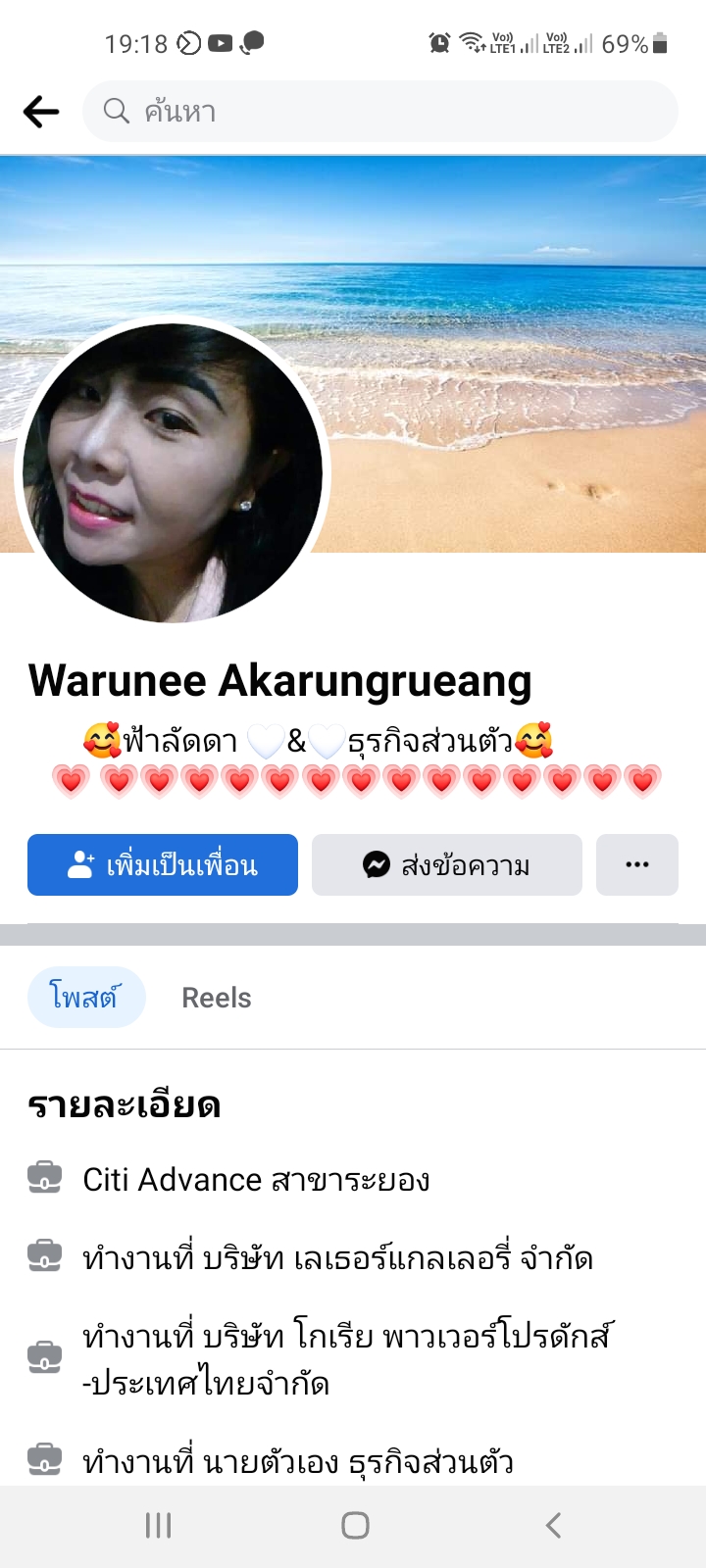Viewport: 706px width, 1568px height.
Task: Open the บริษัท โกเรีย พาวเวอร์โปรดักส์ workplace row
Action: pyautogui.click(x=347, y=1359)
